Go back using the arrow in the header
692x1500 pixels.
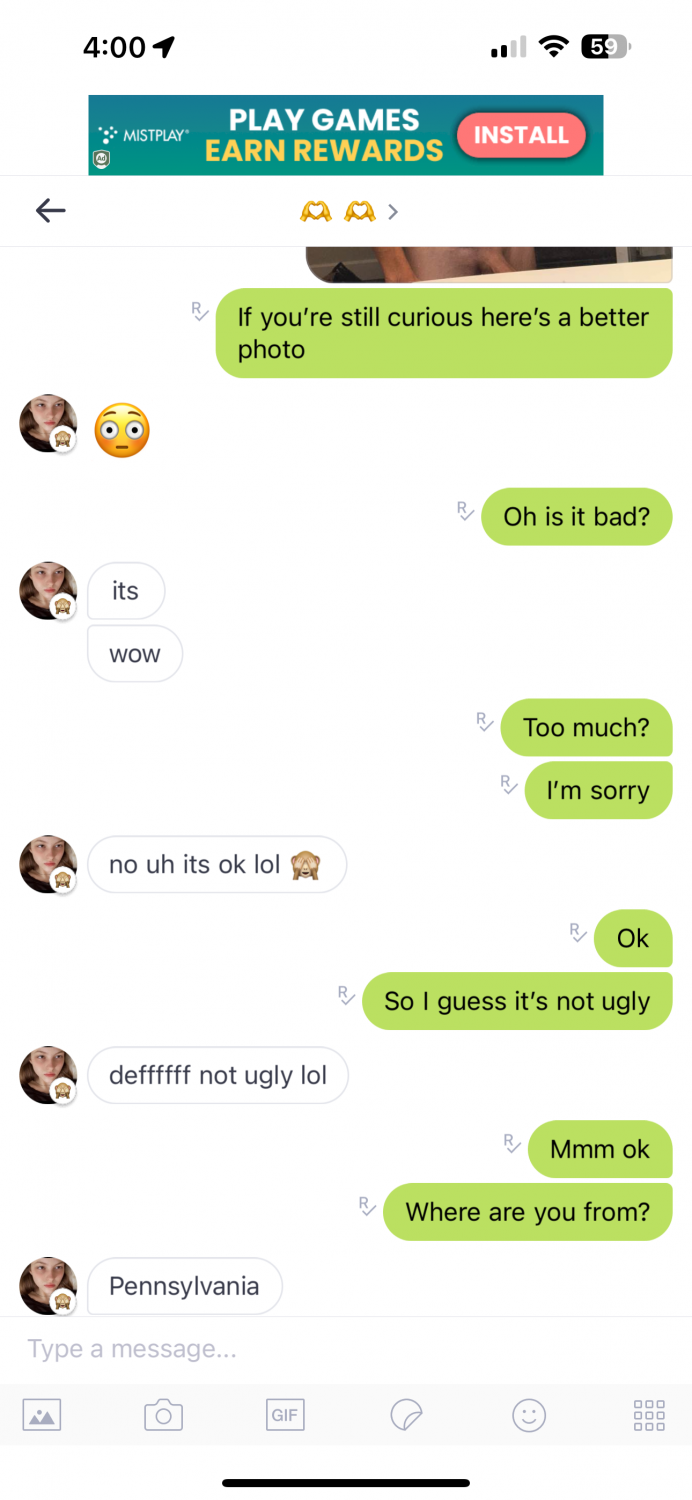(x=50, y=210)
